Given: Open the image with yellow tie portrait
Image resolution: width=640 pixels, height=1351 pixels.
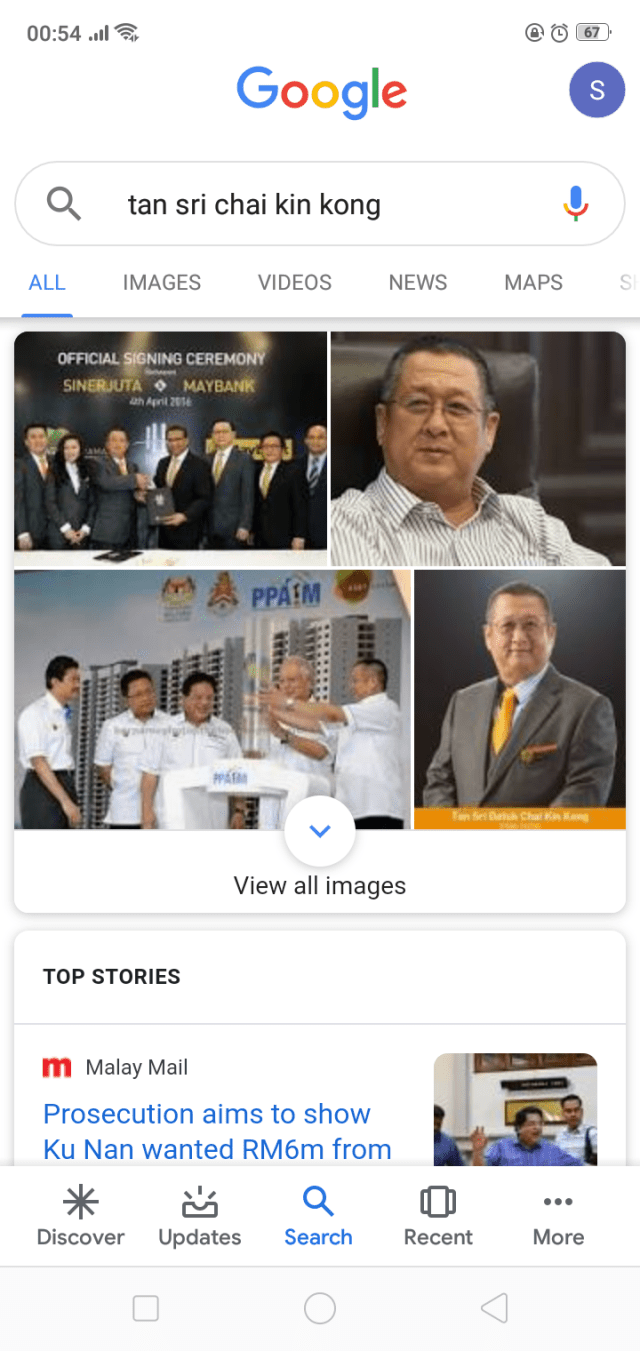Looking at the screenshot, I should click(x=519, y=699).
